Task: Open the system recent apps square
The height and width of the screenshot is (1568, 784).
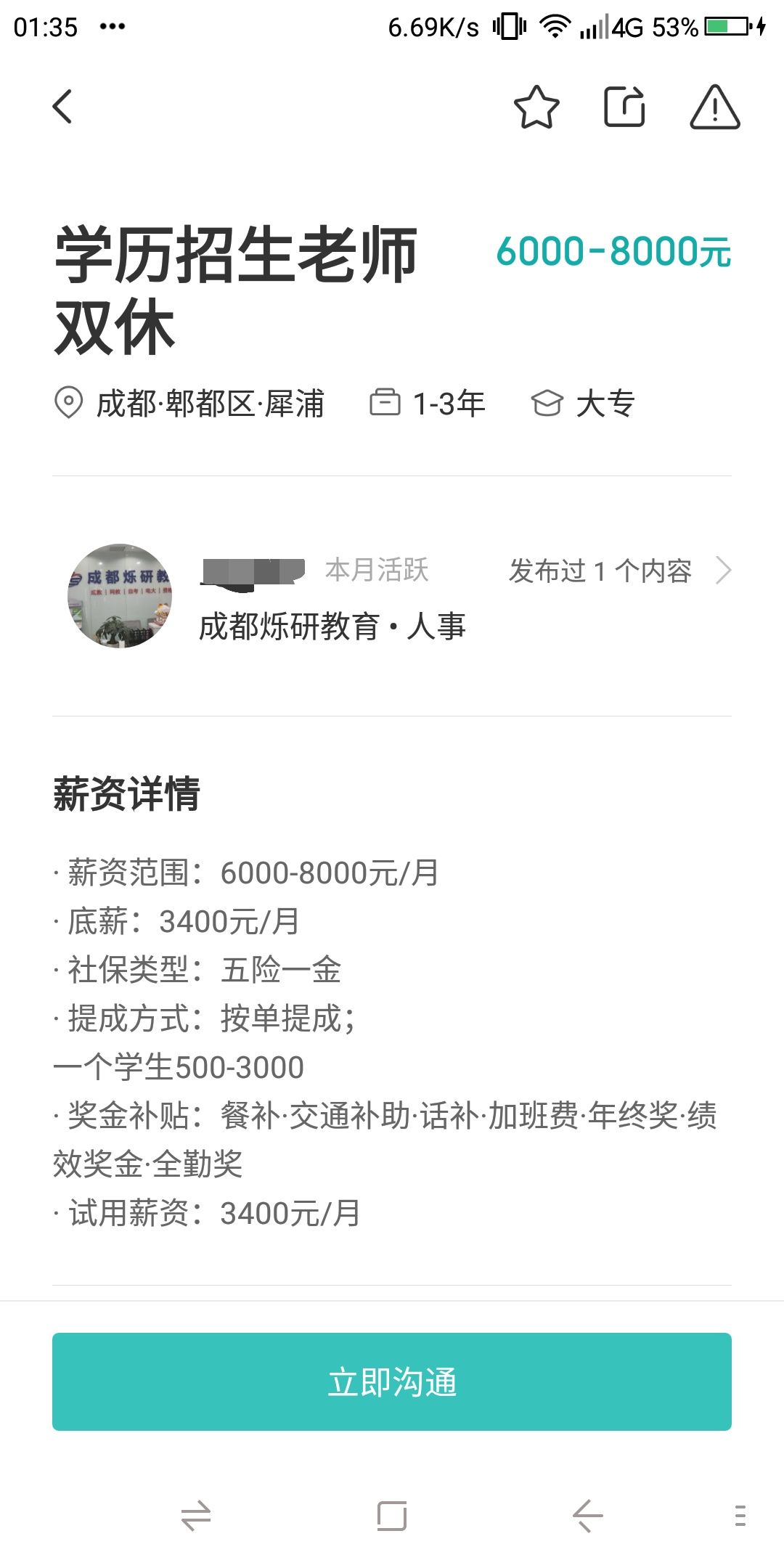Action: pos(392,1516)
